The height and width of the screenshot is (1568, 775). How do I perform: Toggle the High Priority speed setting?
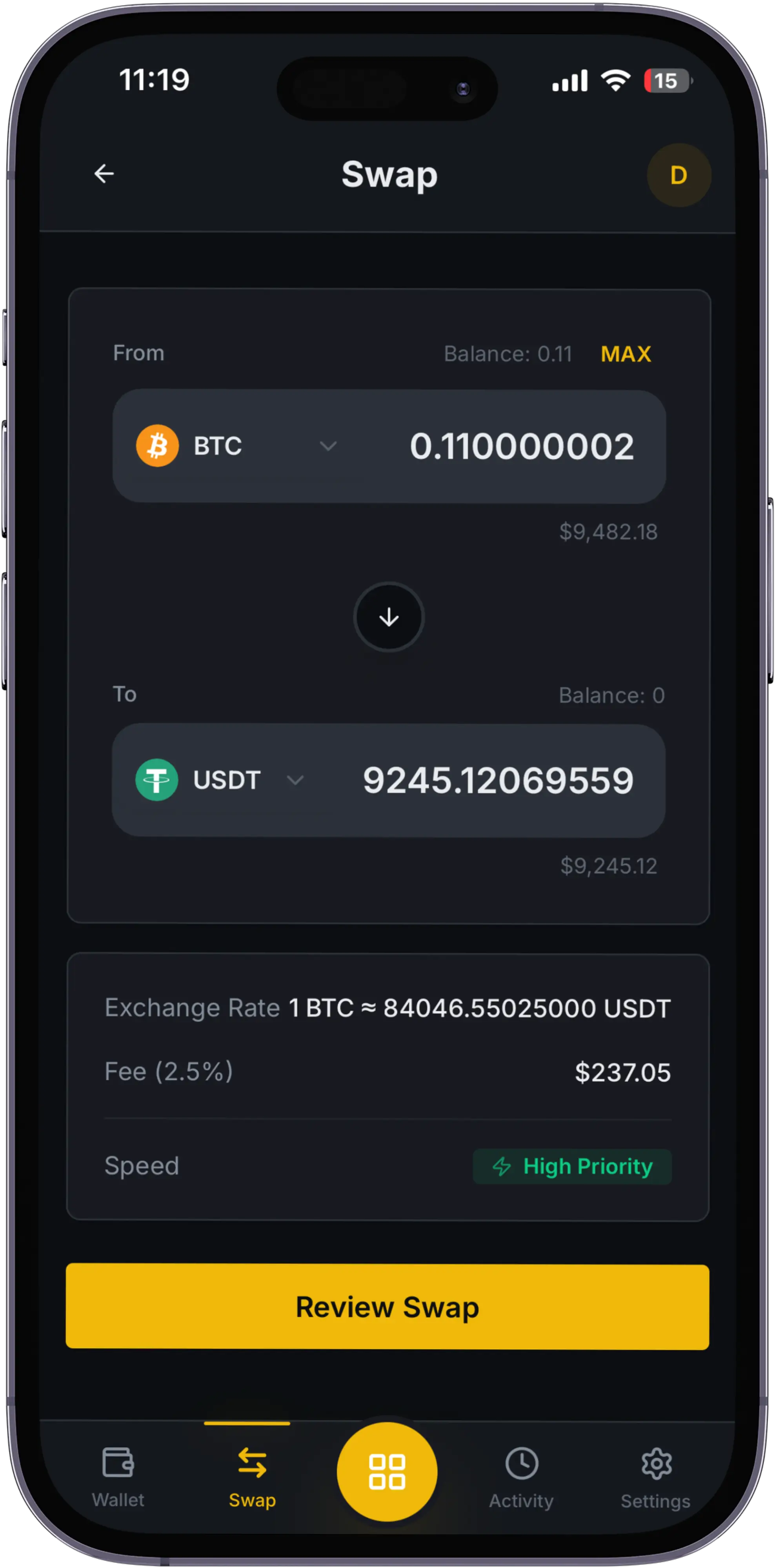(x=572, y=1166)
